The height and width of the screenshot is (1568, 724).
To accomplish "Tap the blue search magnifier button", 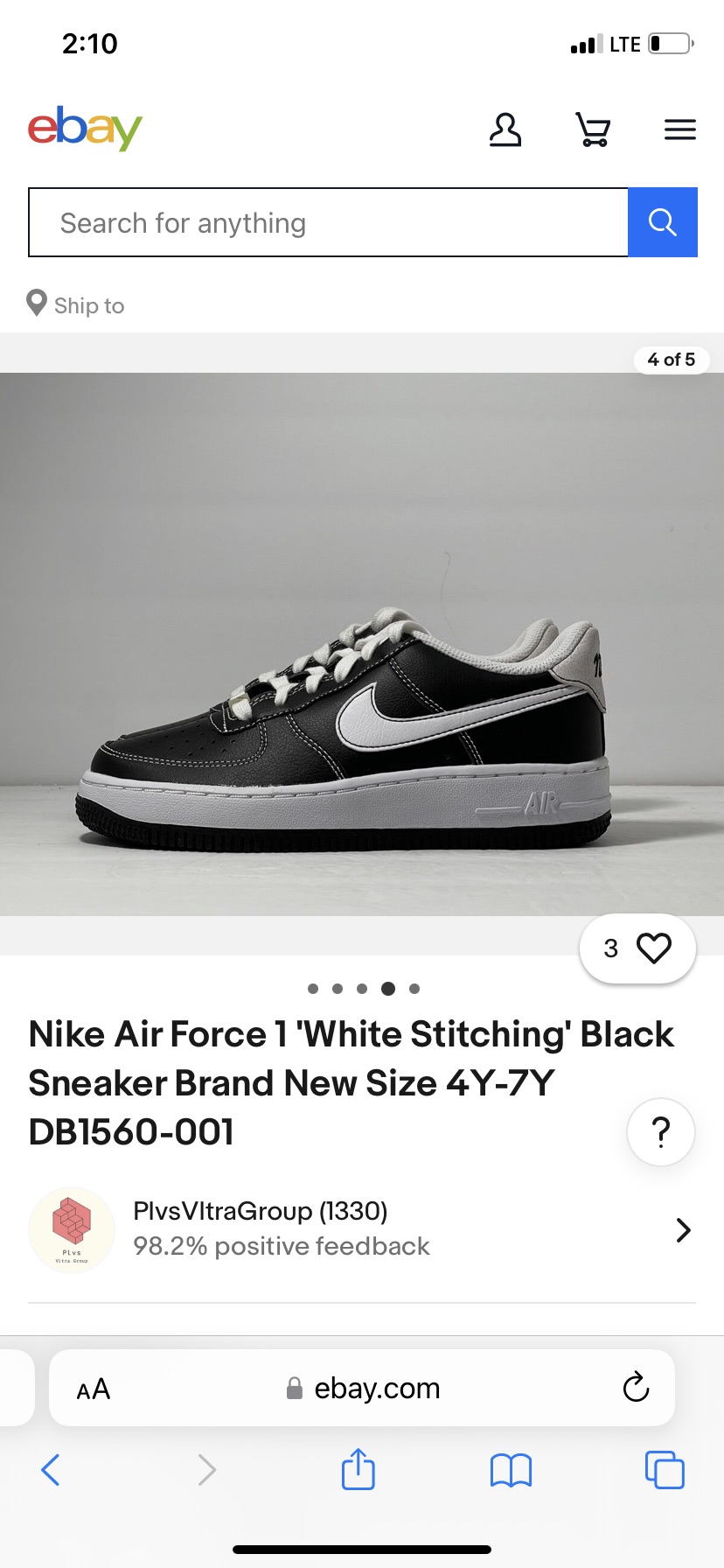I will [x=662, y=223].
